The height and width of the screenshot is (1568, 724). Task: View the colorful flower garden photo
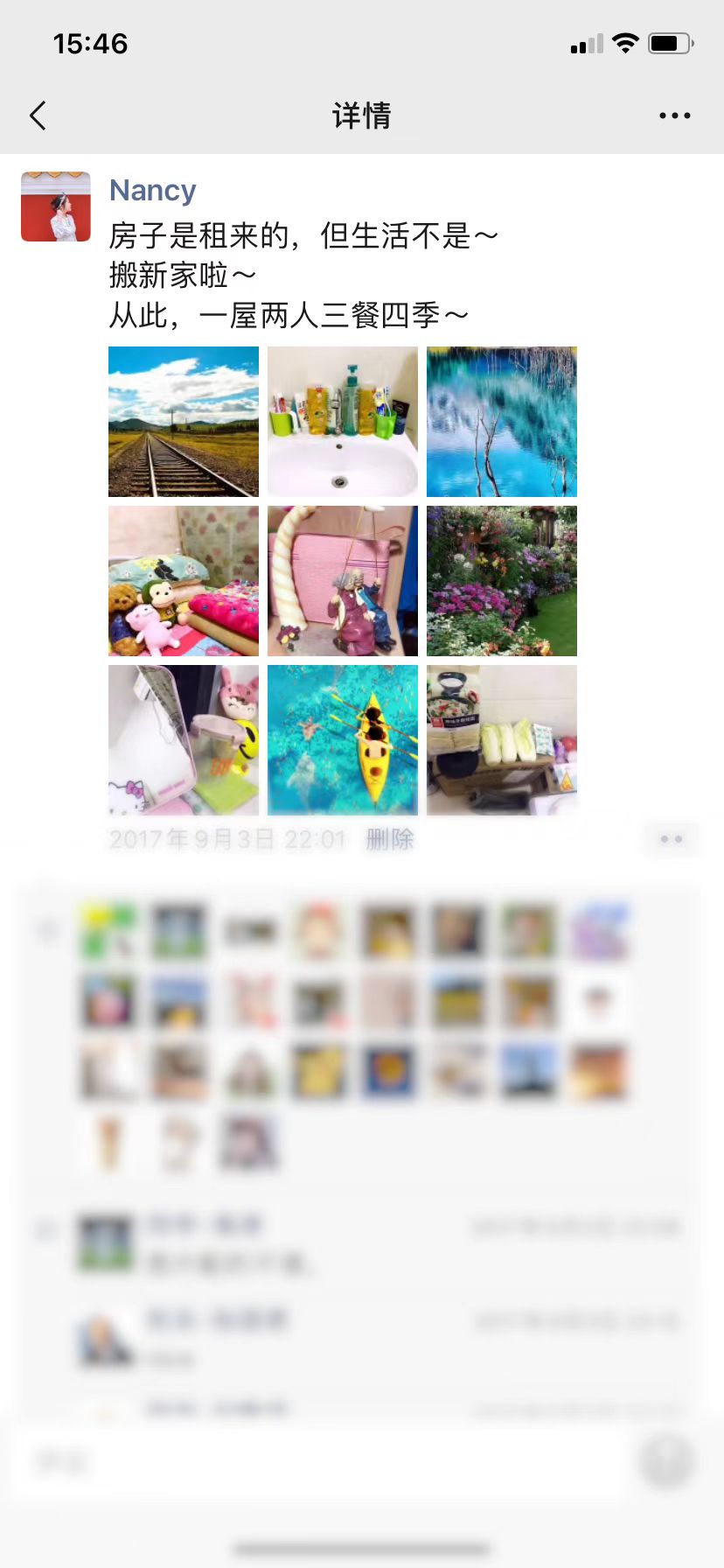(502, 581)
